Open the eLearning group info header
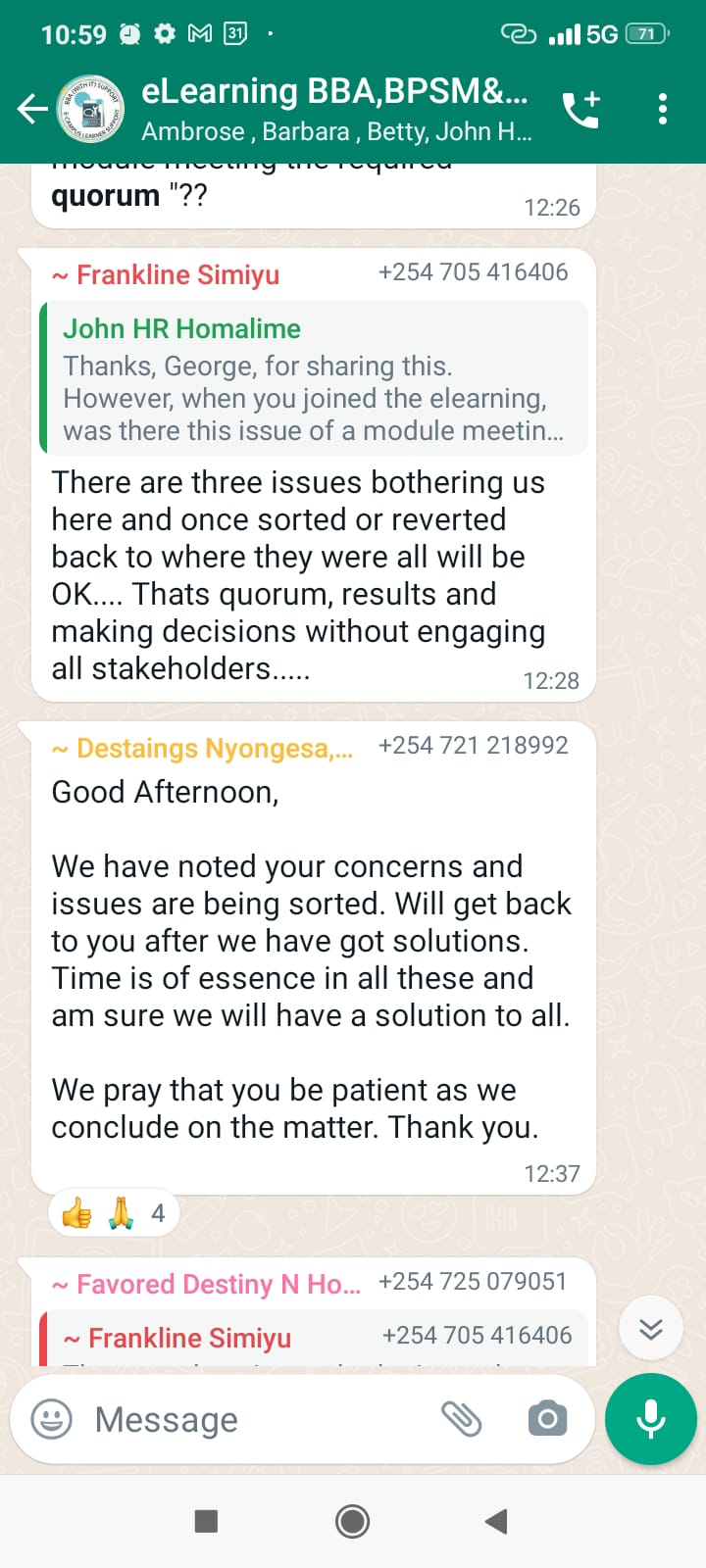 [x=333, y=108]
